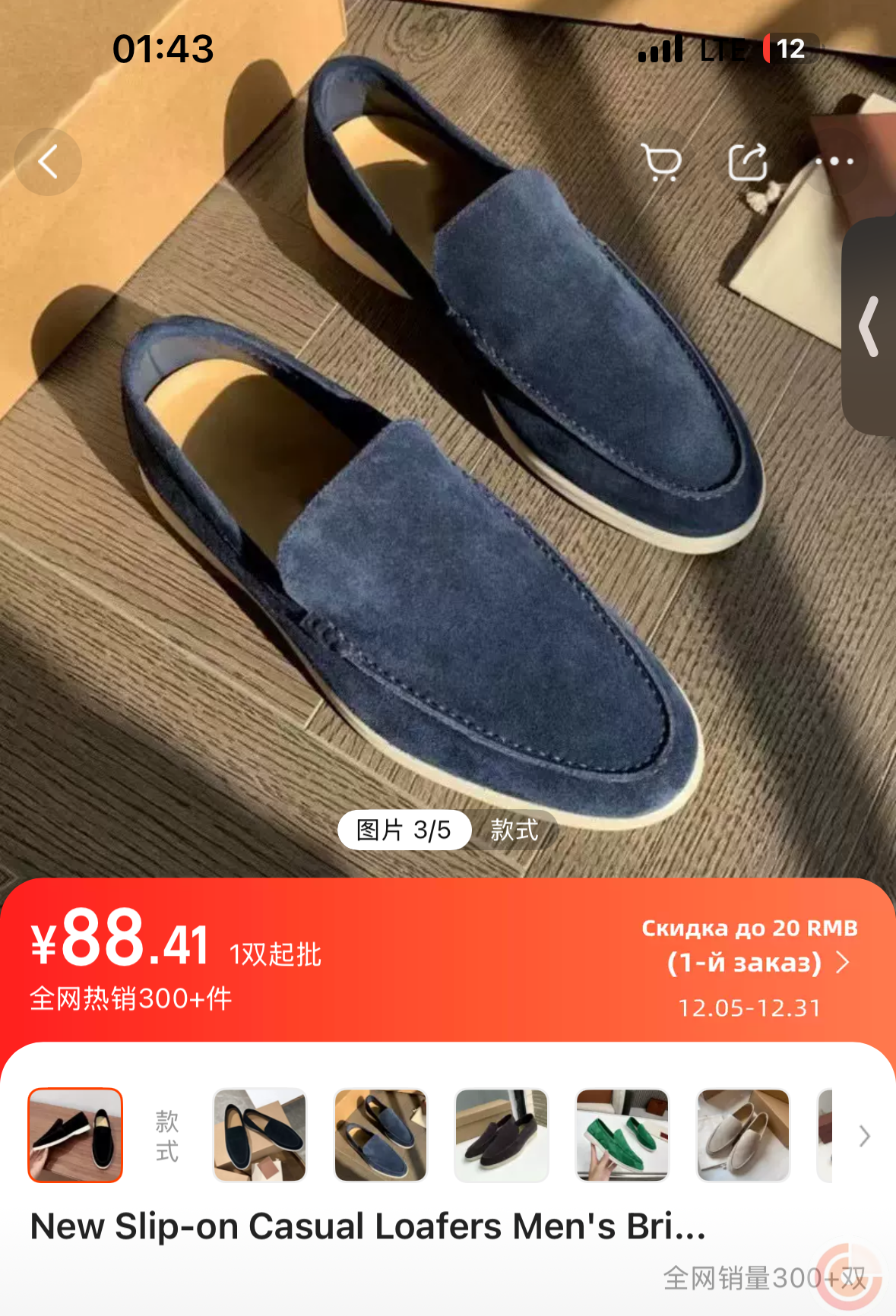Pick the beige loafers thumbnail
This screenshot has width=896, height=1316.
click(x=743, y=1135)
